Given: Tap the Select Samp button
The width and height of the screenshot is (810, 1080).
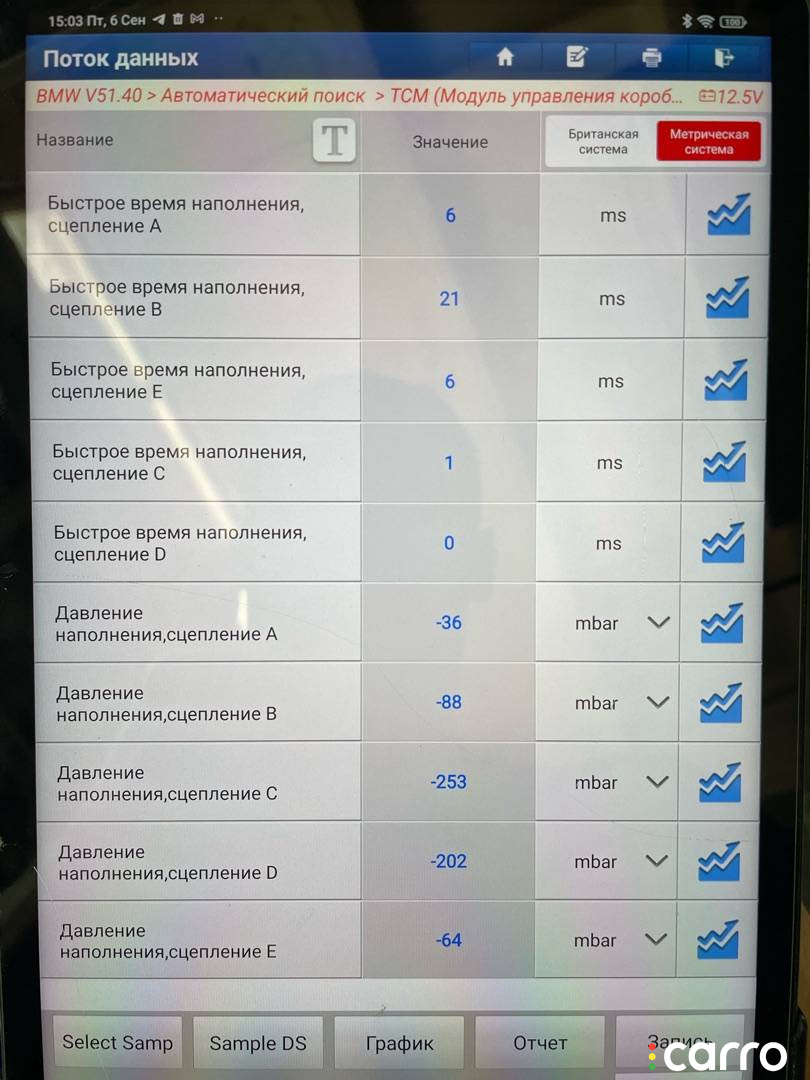Looking at the screenshot, I should pos(118,1043).
